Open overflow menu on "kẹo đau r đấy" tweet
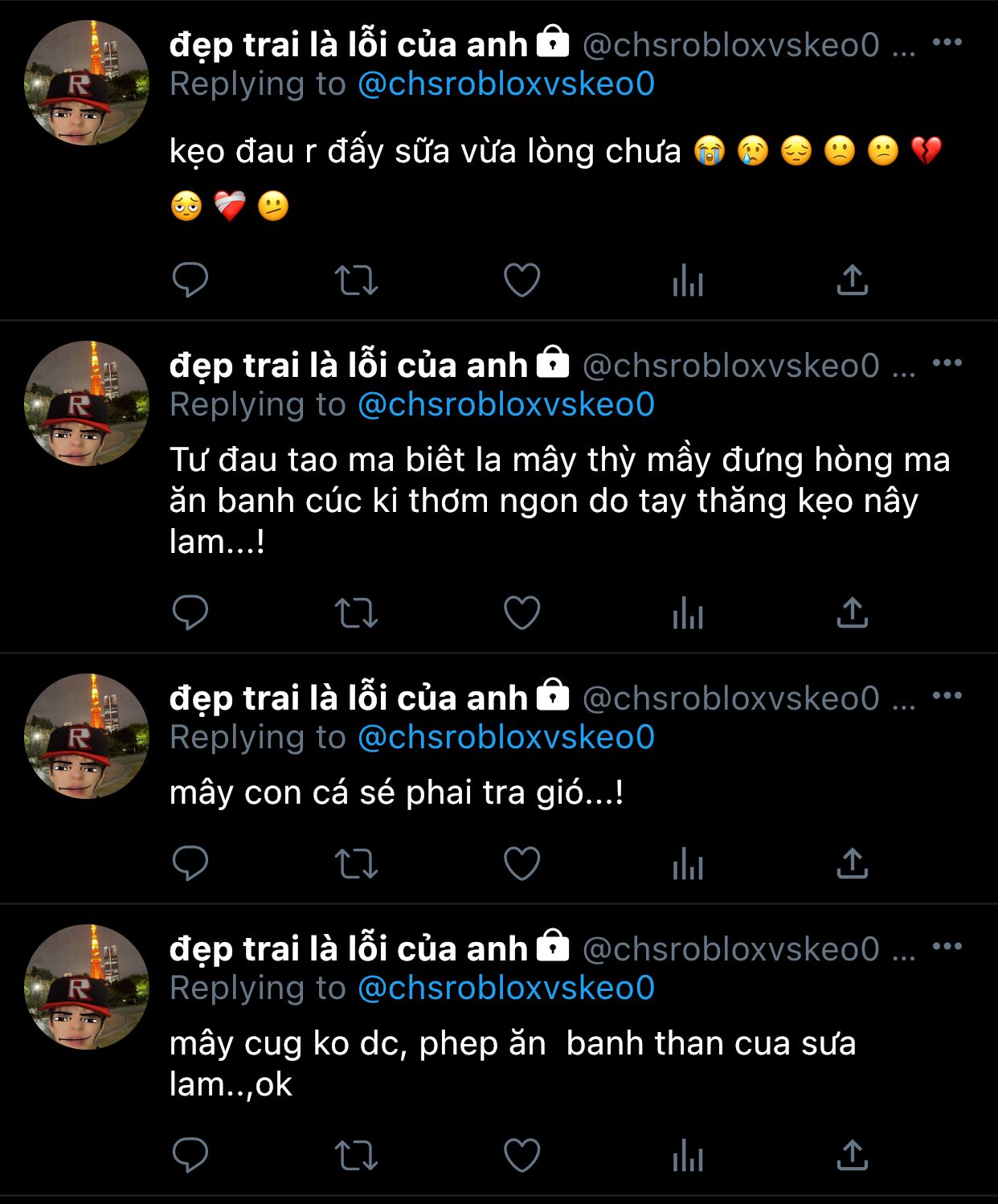998x1204 pixels. (947, 43)
